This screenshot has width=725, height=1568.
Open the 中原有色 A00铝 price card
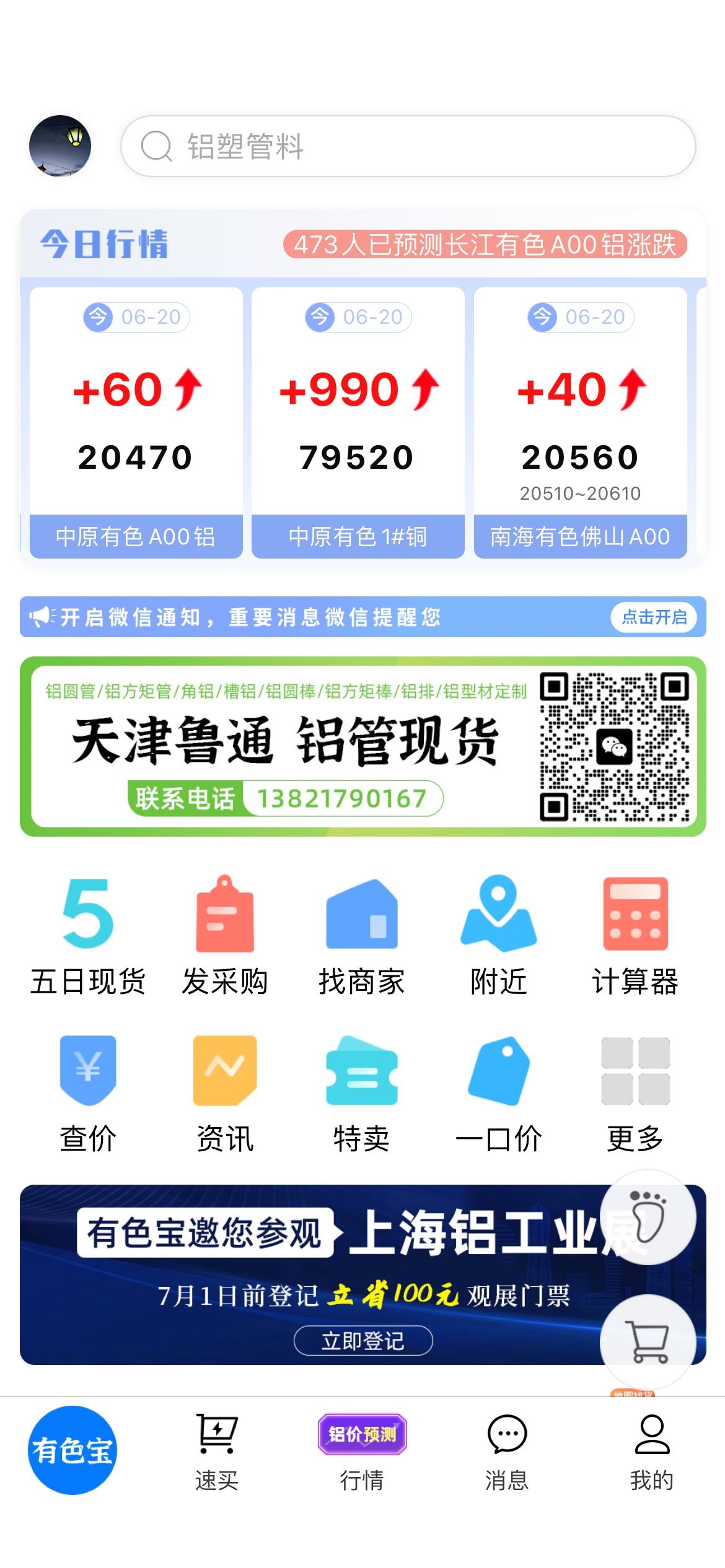click(136, 422)
